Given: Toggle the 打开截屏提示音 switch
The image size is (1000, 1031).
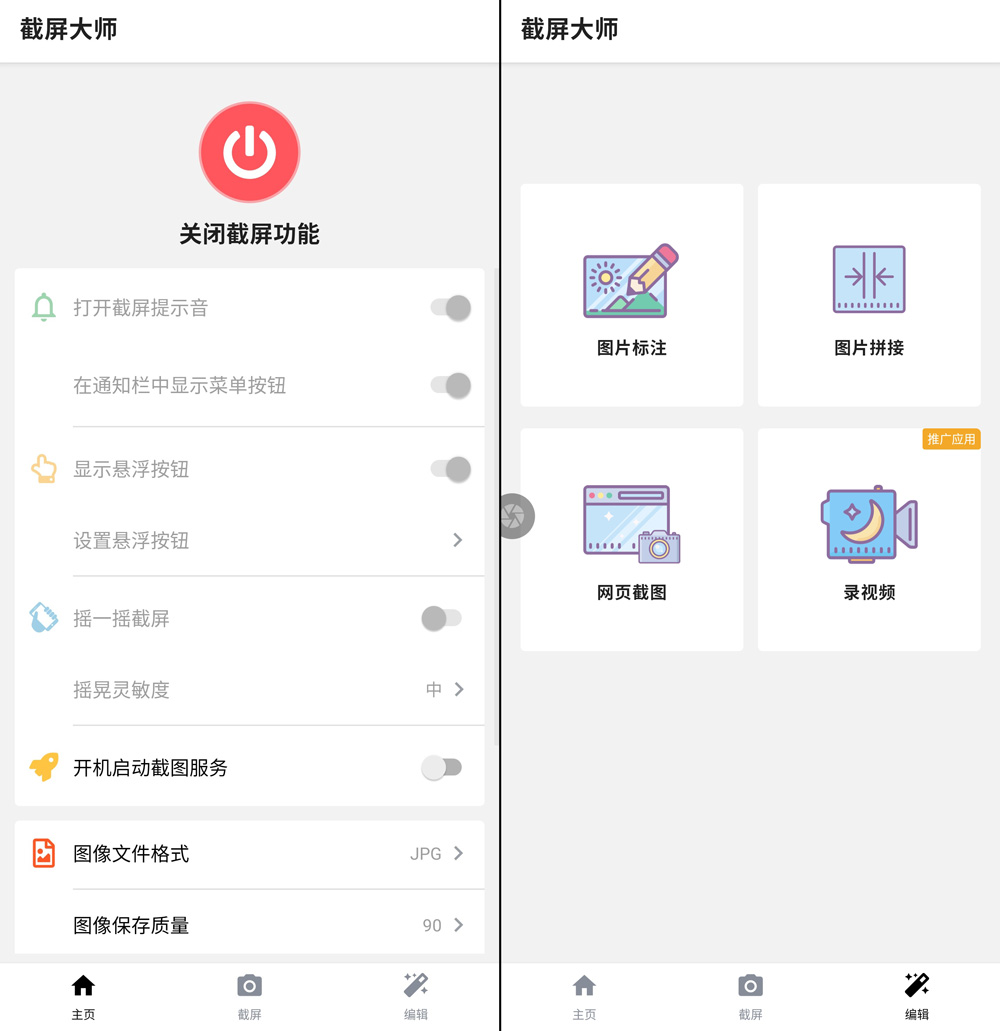Looking at the screenshot, I should [x=450, y=308].
